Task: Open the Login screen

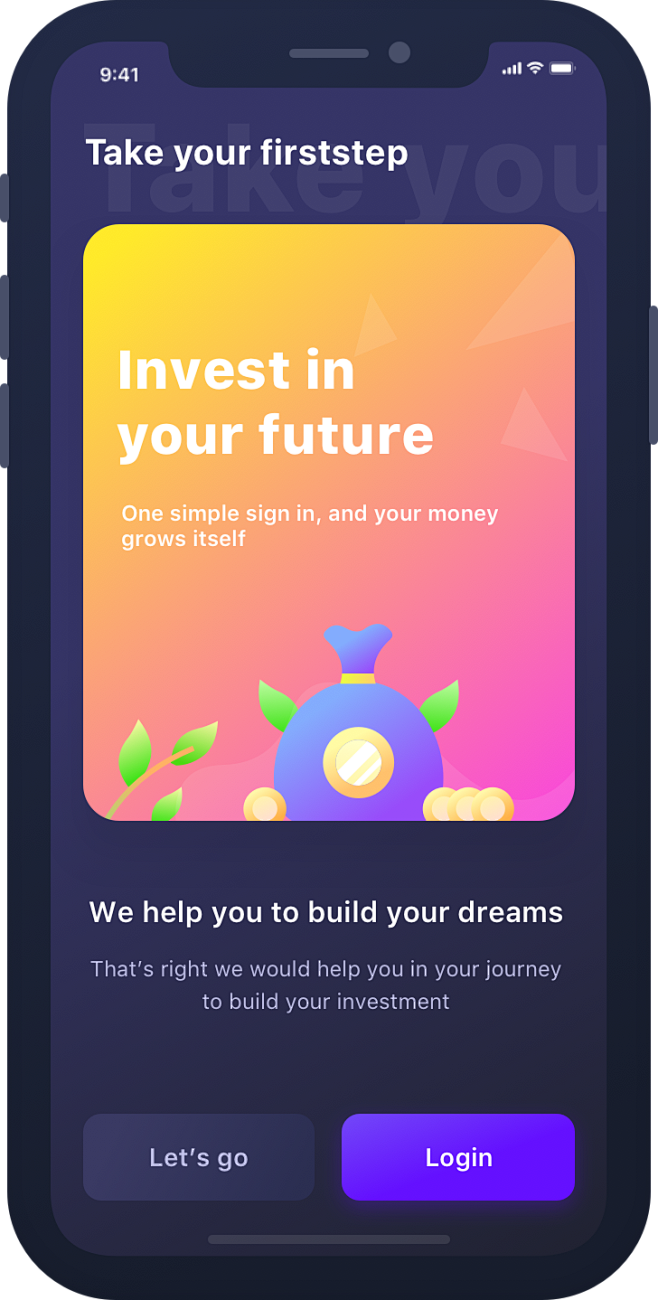Action: (458, 1157)
